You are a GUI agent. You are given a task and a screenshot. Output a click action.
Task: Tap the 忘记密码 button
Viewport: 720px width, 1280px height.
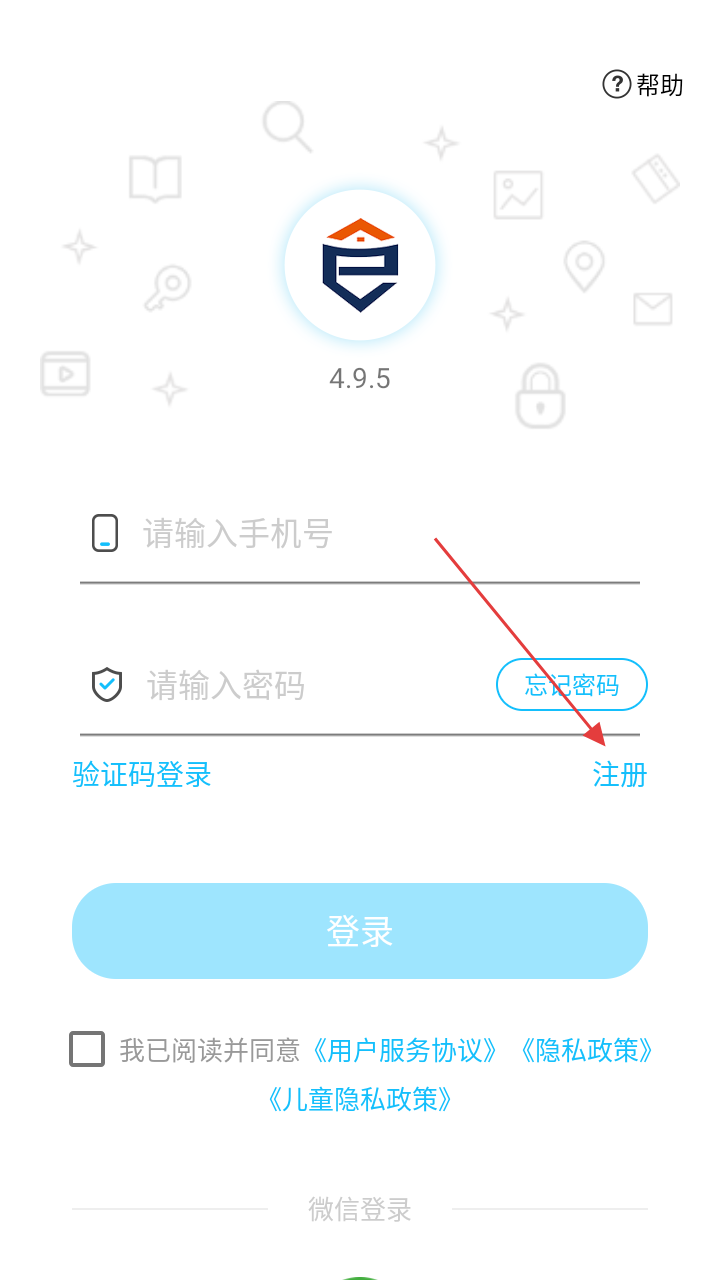[572, 685]
